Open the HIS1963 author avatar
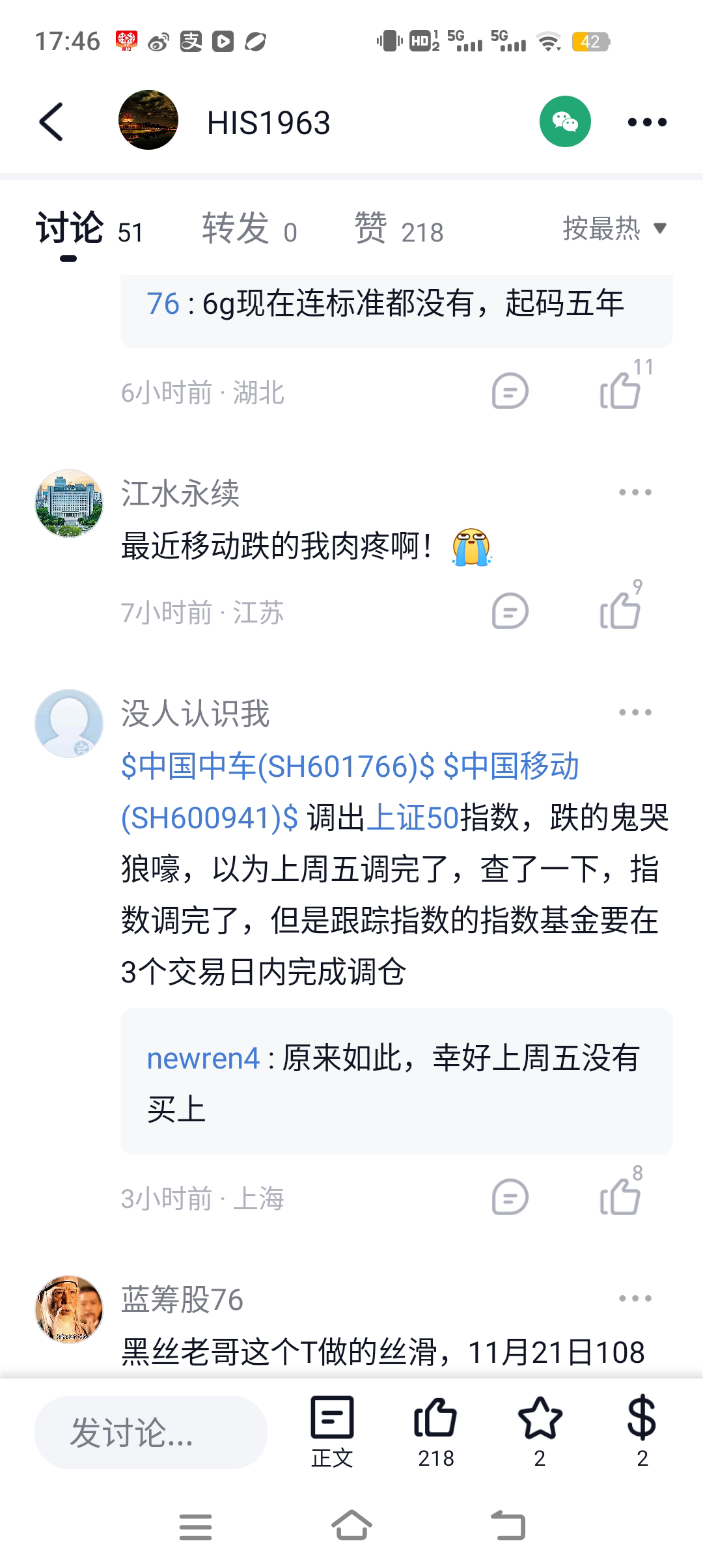Screen dimensions: 703x1568 click(x=148, y=120)
